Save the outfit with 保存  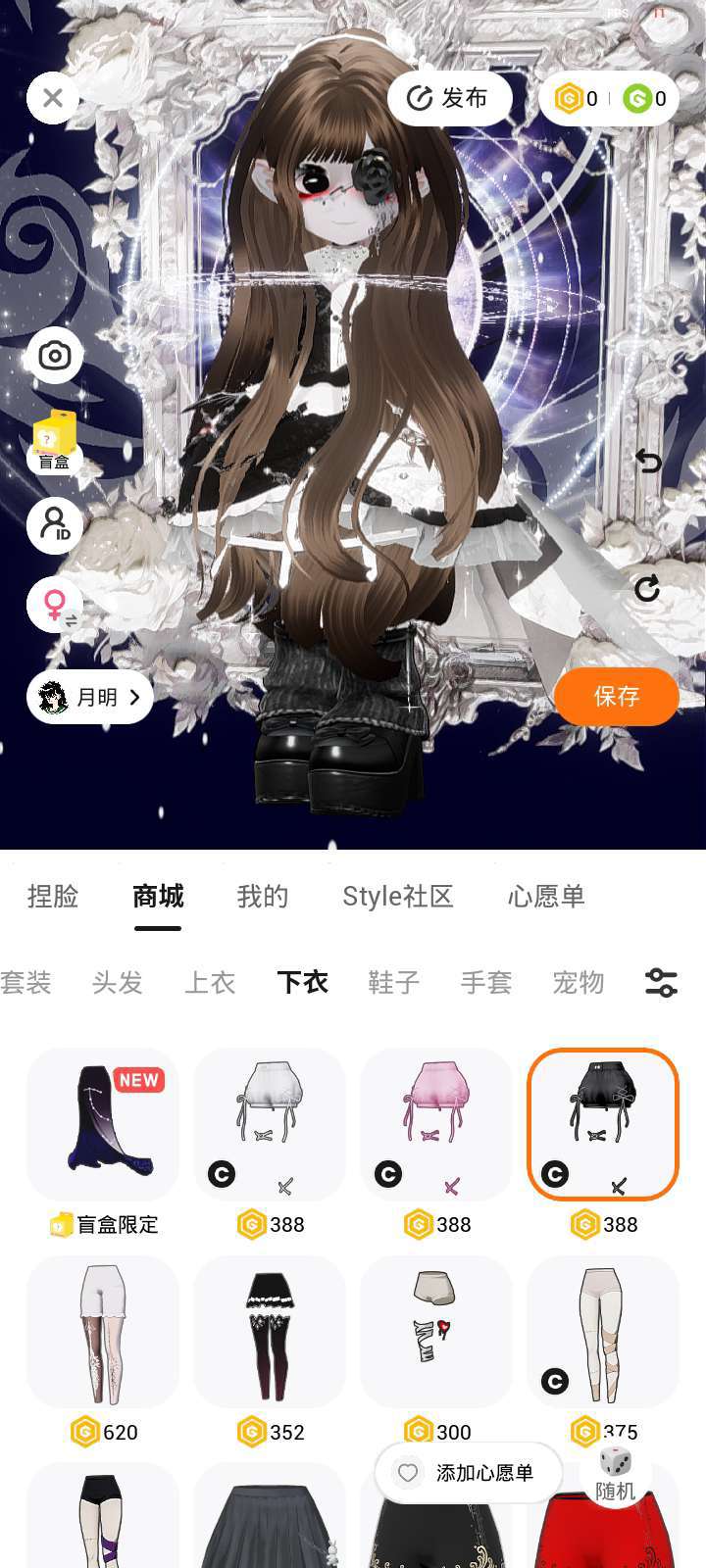tap(616, 697)
